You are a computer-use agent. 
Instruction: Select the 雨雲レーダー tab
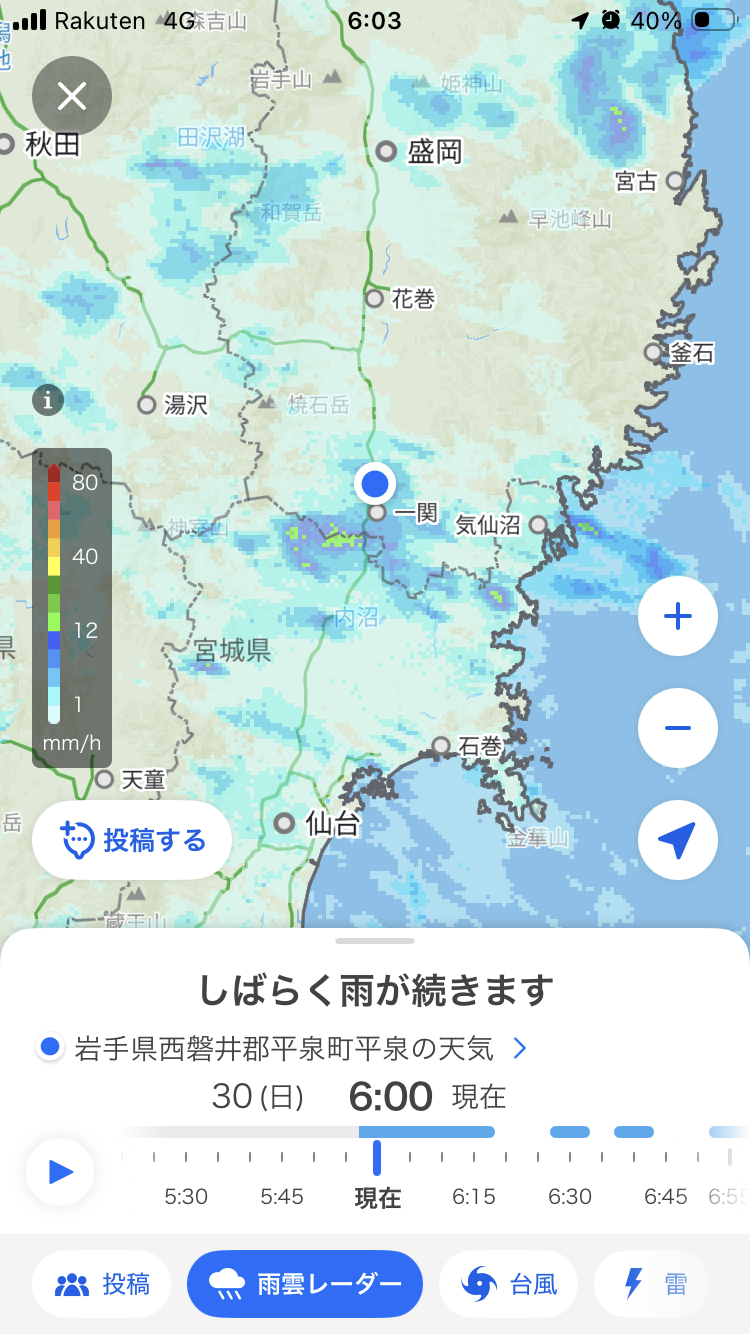point(305,1283)
